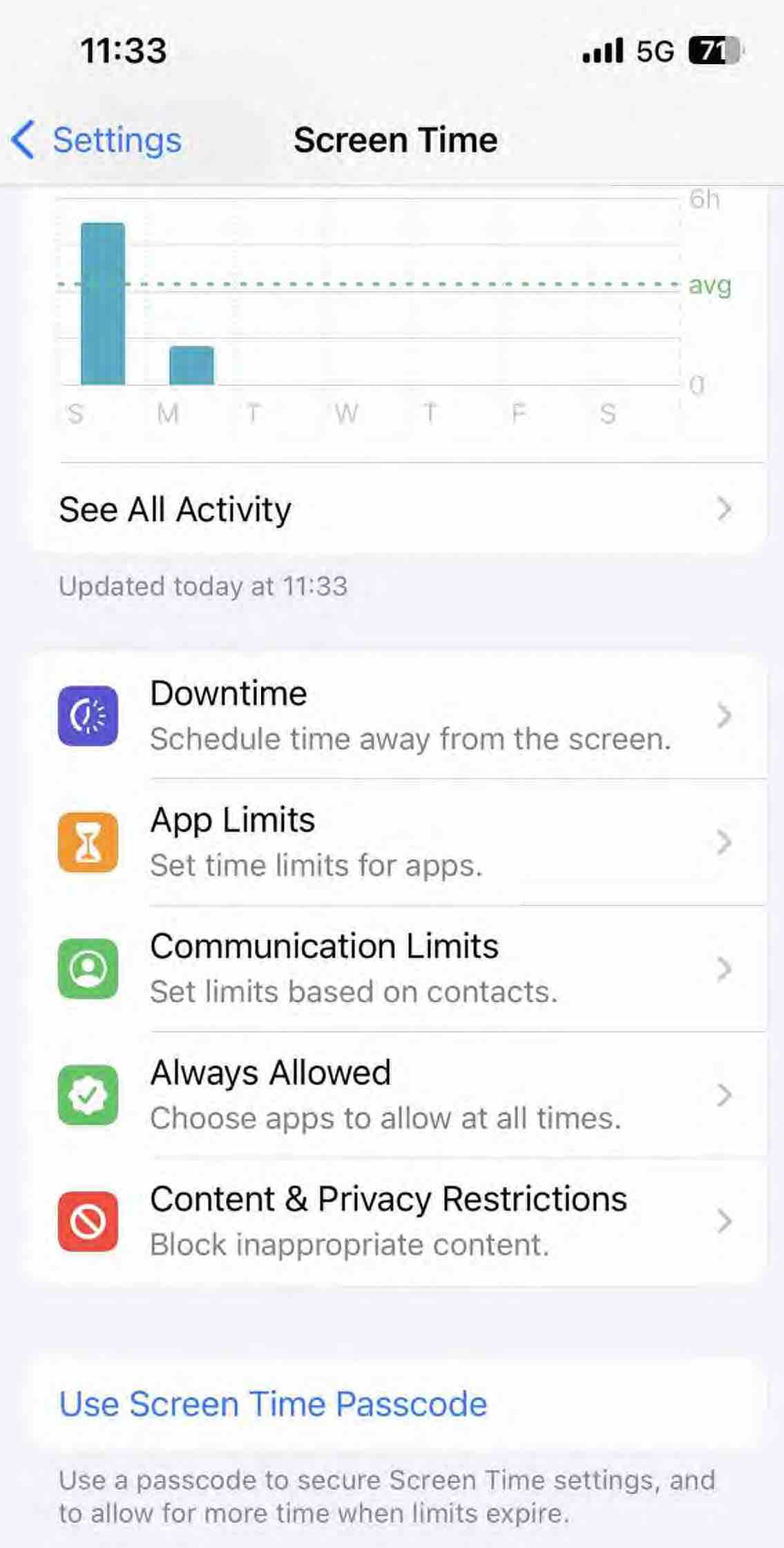784x1548 pixels.
Task: Open Always Allowed apps
Action: tap(399, 1095)
